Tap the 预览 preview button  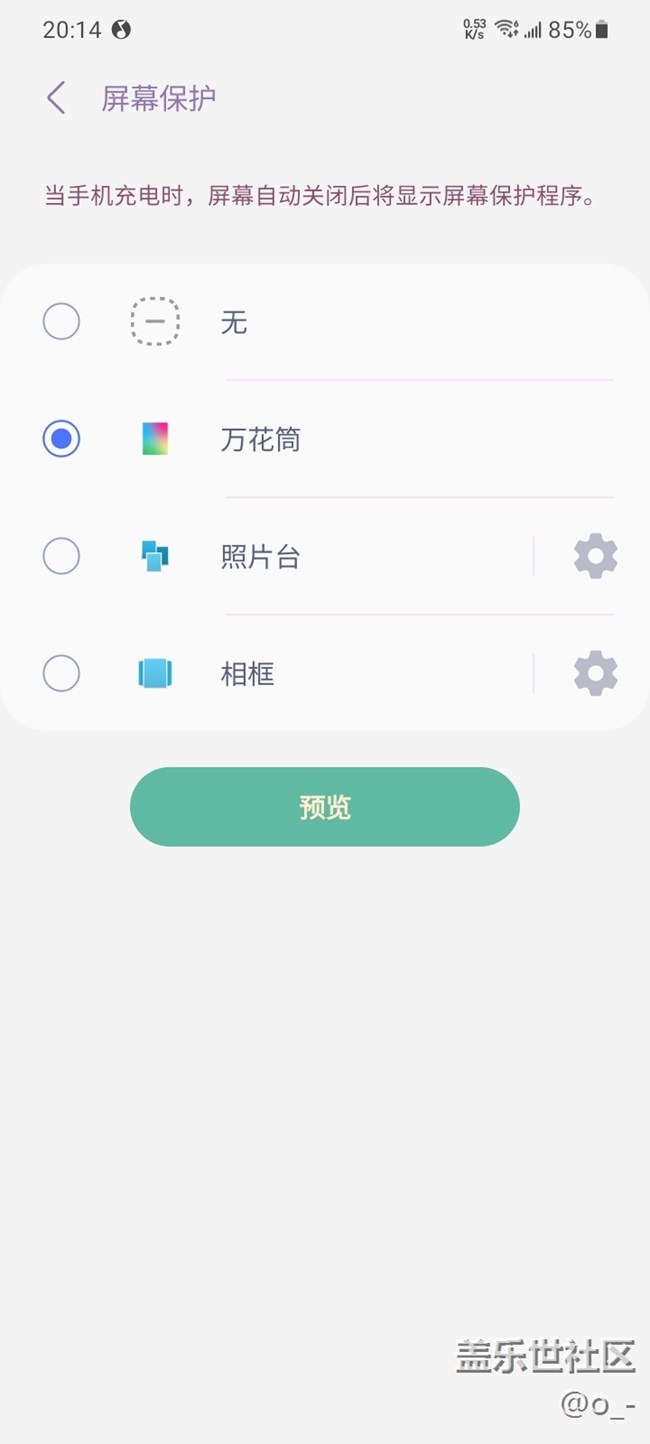click(x=325, y=807)
